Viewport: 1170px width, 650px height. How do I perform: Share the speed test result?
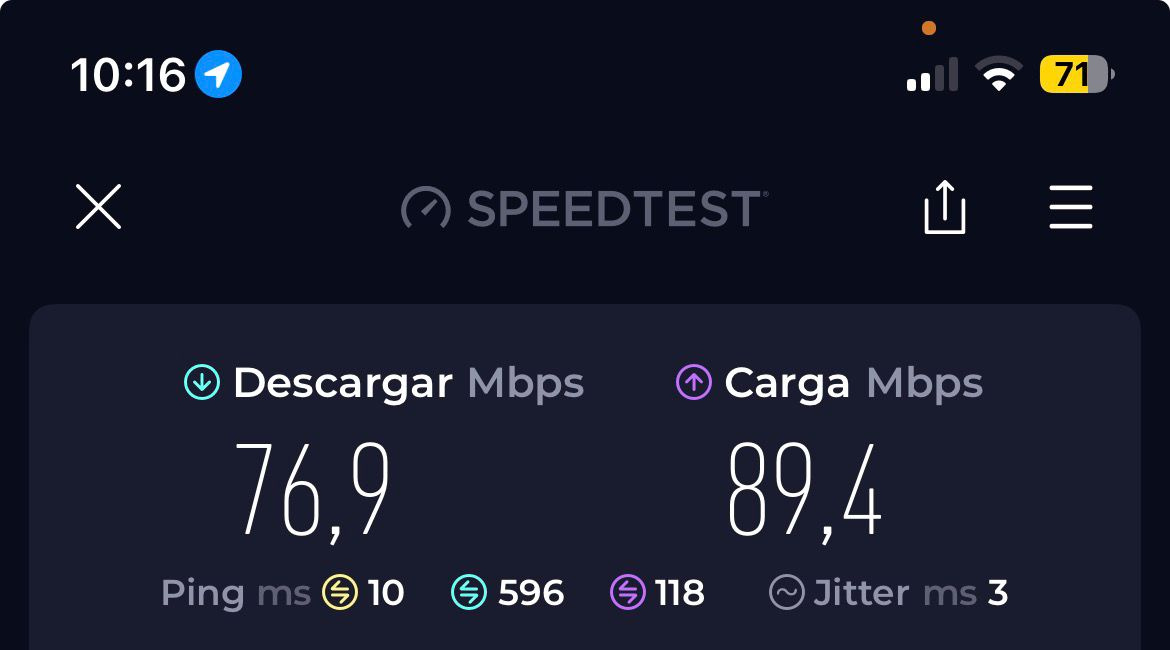click(x=944, y=207)
